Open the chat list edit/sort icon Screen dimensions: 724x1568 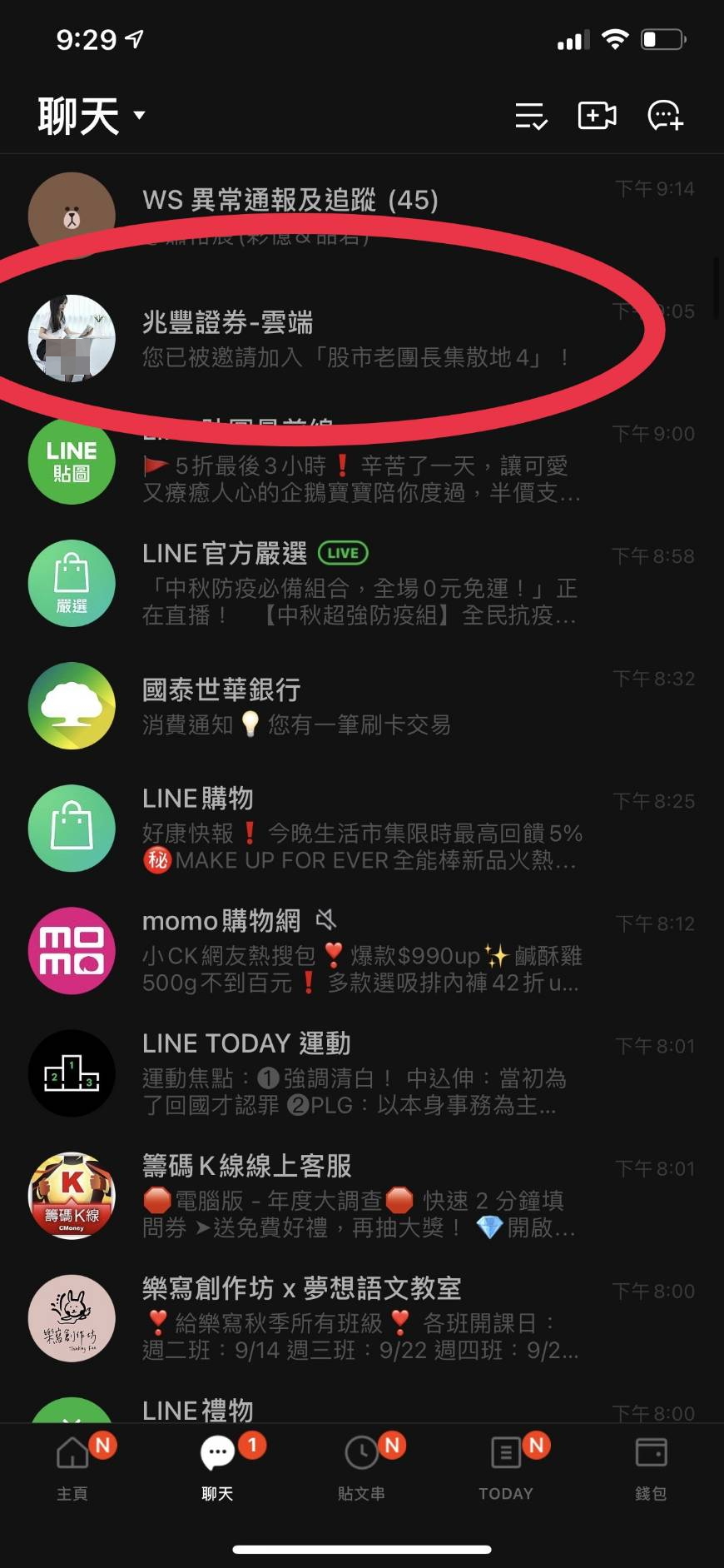pyautogui.click(x=531, y=116)
